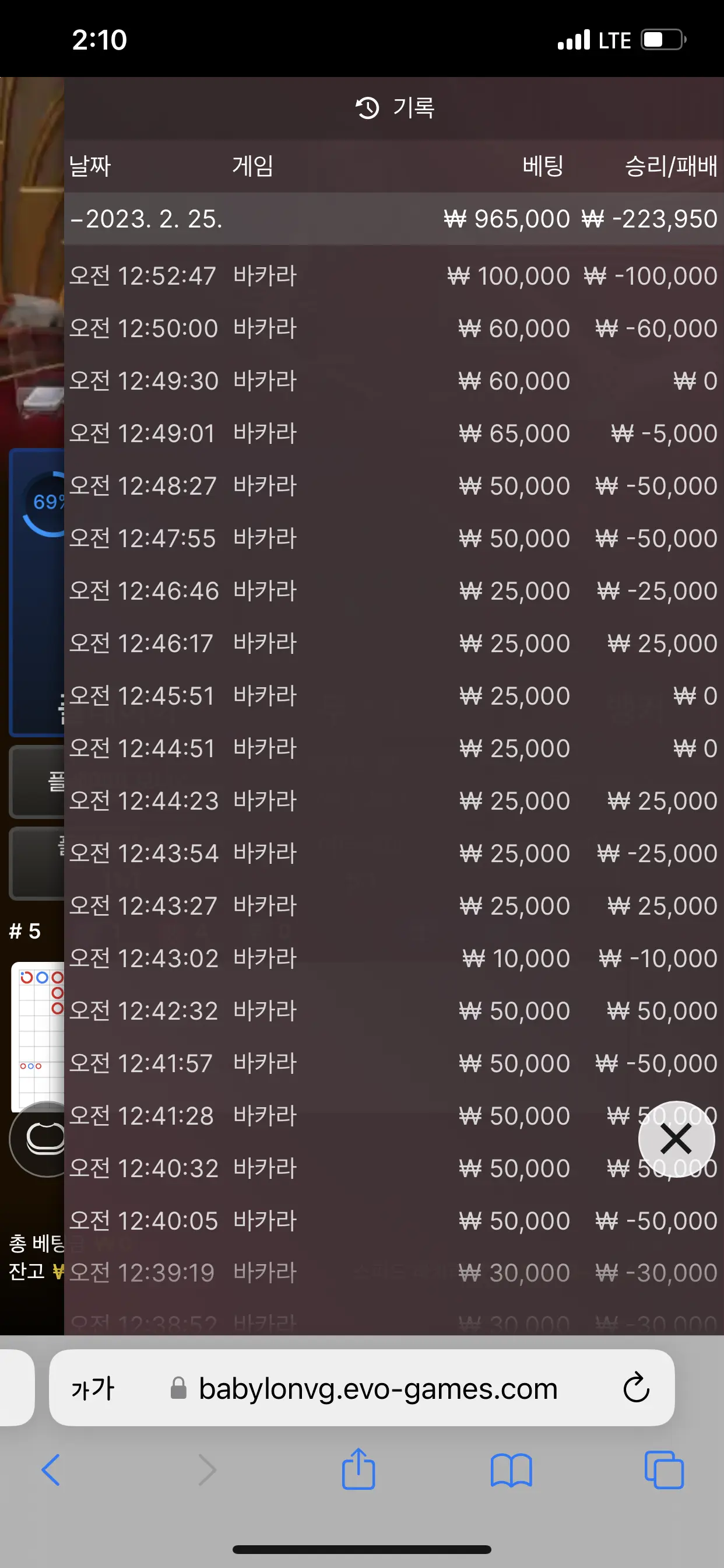The height and width of the screenshot is (1568, 724).
Task: Select the 오전 12:43:02 바카라 entry
Action: (x=393, y=958)
